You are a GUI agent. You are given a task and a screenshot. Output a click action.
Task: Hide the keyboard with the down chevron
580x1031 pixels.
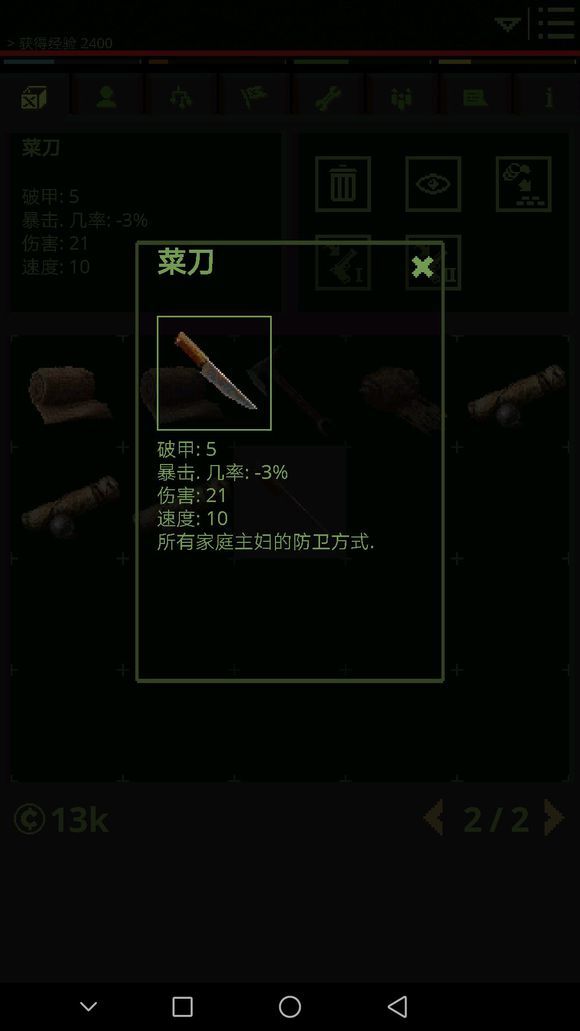88,1007
